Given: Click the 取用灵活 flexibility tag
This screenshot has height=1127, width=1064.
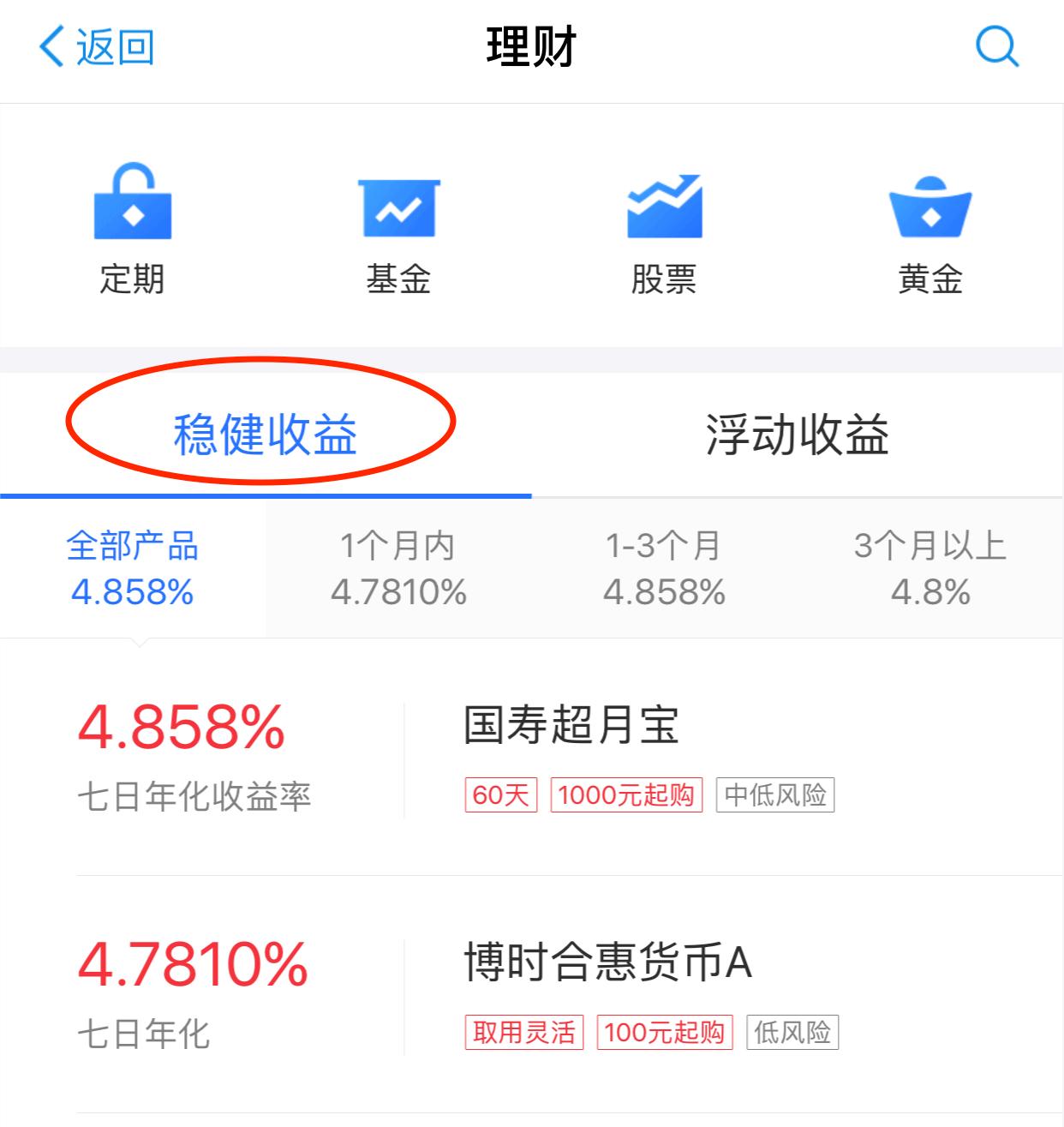Looking at the screenshot, I should tap(524, 1033).
